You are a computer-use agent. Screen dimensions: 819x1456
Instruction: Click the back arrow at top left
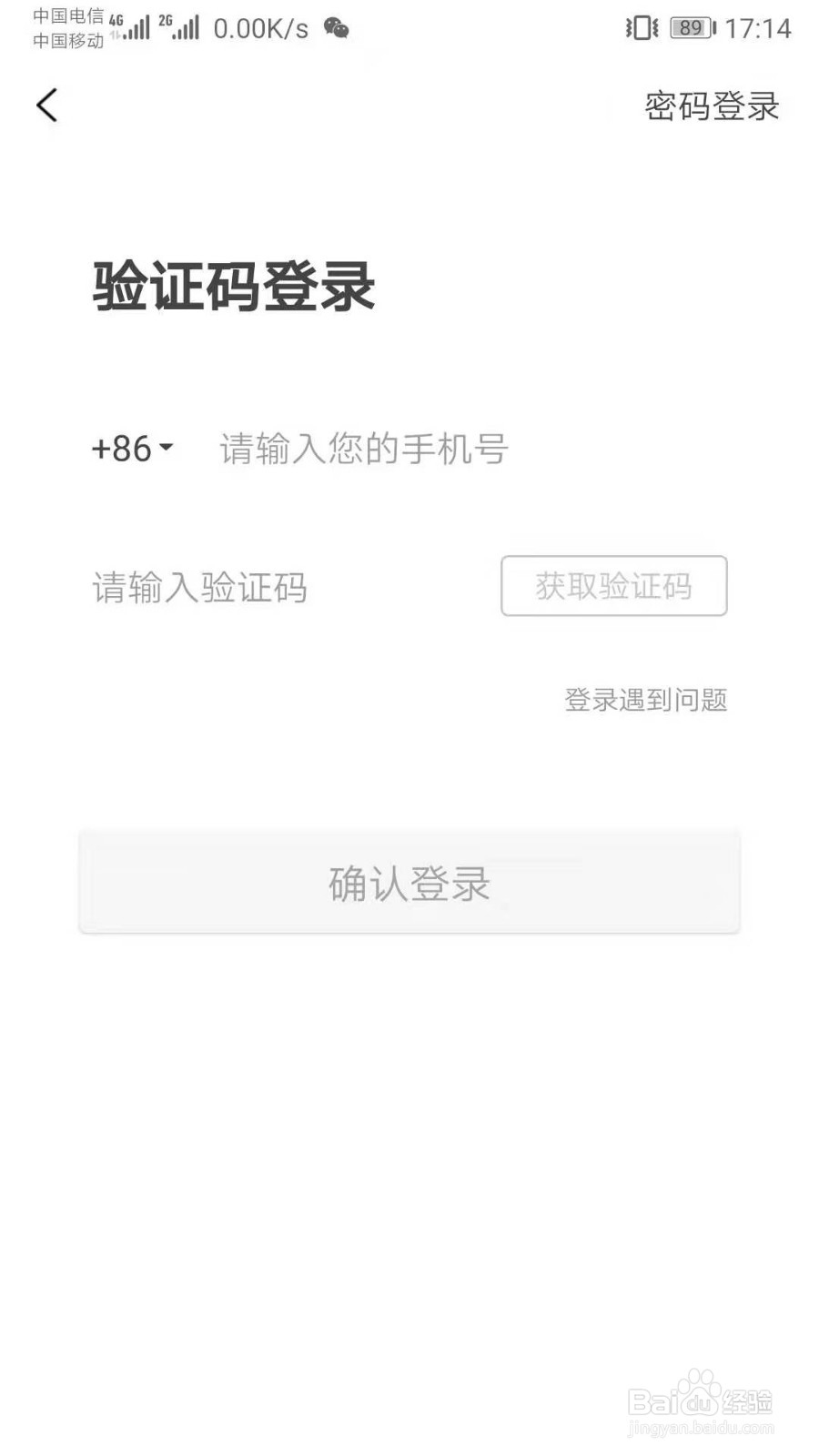coord(48,104)
